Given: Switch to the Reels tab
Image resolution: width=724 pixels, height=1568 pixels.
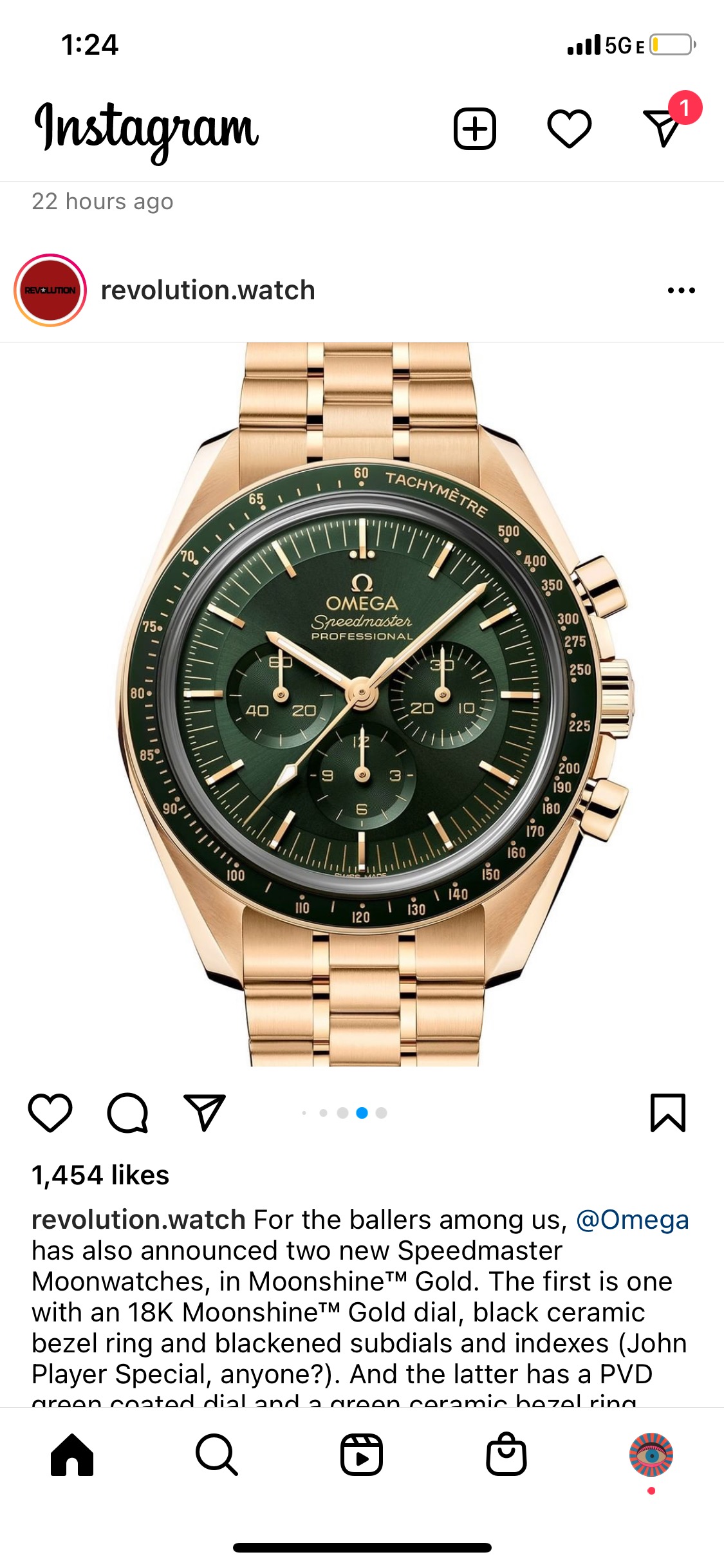Looking at the screenshot, I should point(362,1454).
